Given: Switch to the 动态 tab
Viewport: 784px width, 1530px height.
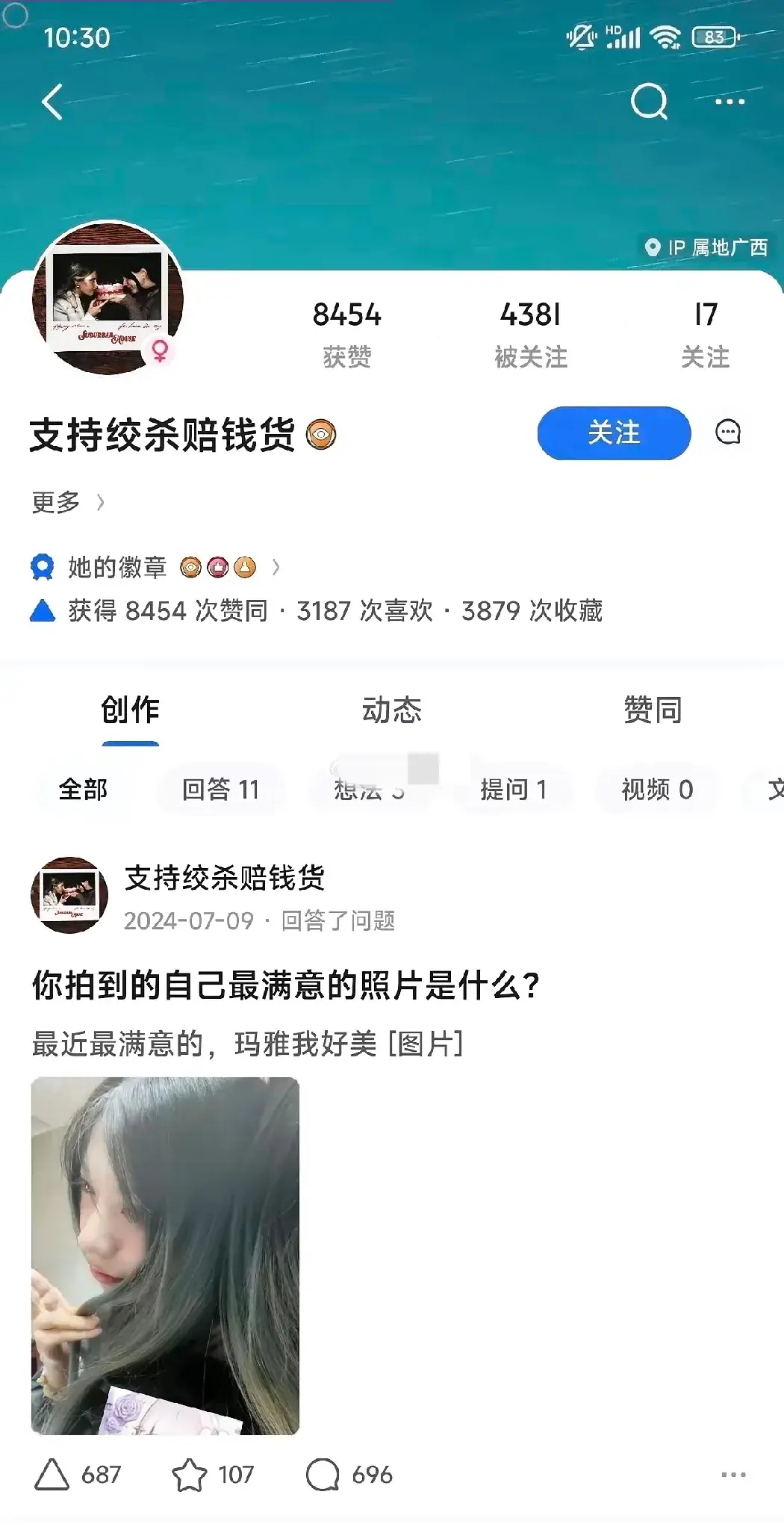Looking at the screenshot, I should click(x=391, y=710).
